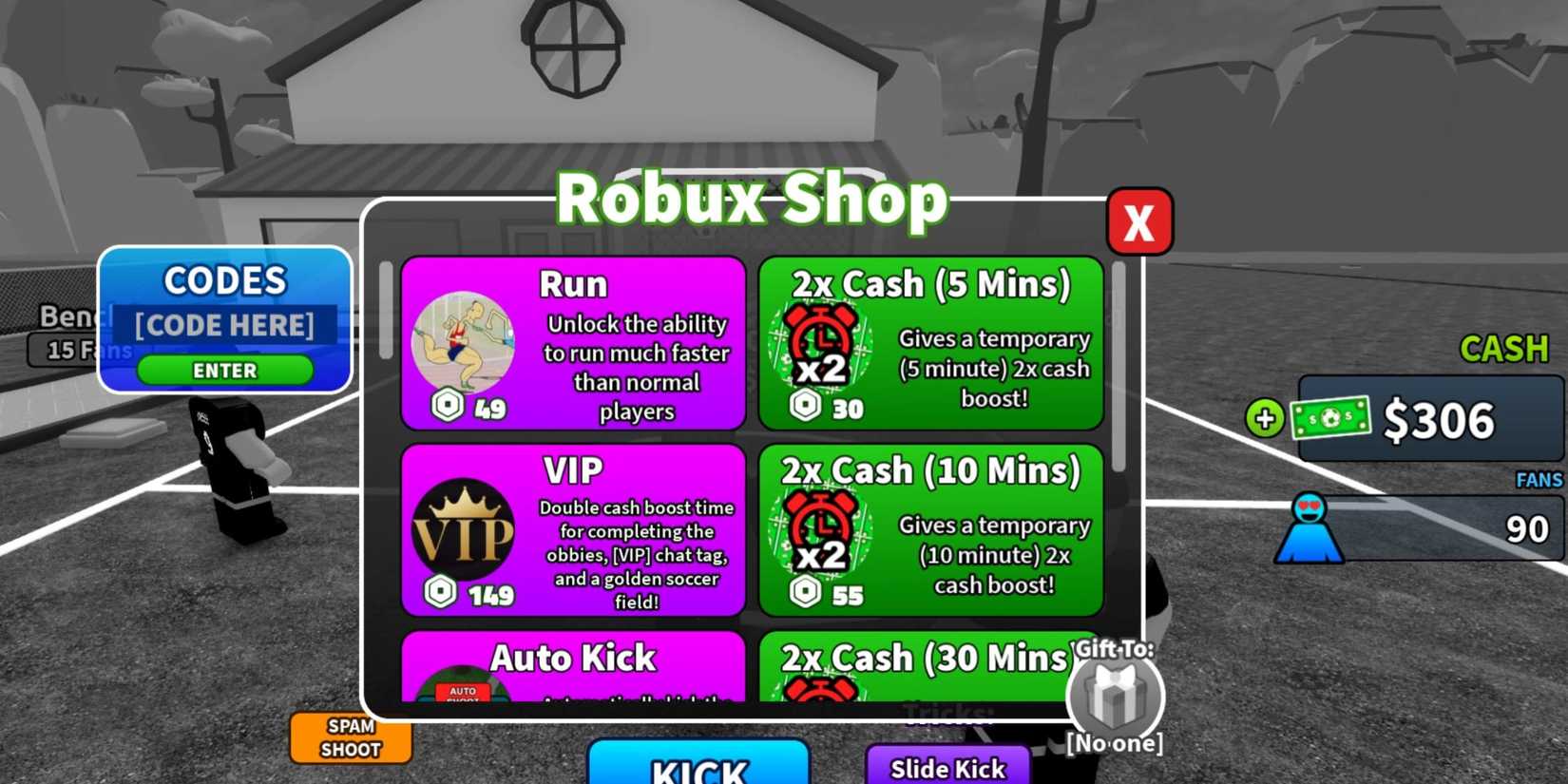Image resolution: width=1568 pixels, height=784 pixels.
Task: Hit the blue KICK button
Action: click(698, 764)
